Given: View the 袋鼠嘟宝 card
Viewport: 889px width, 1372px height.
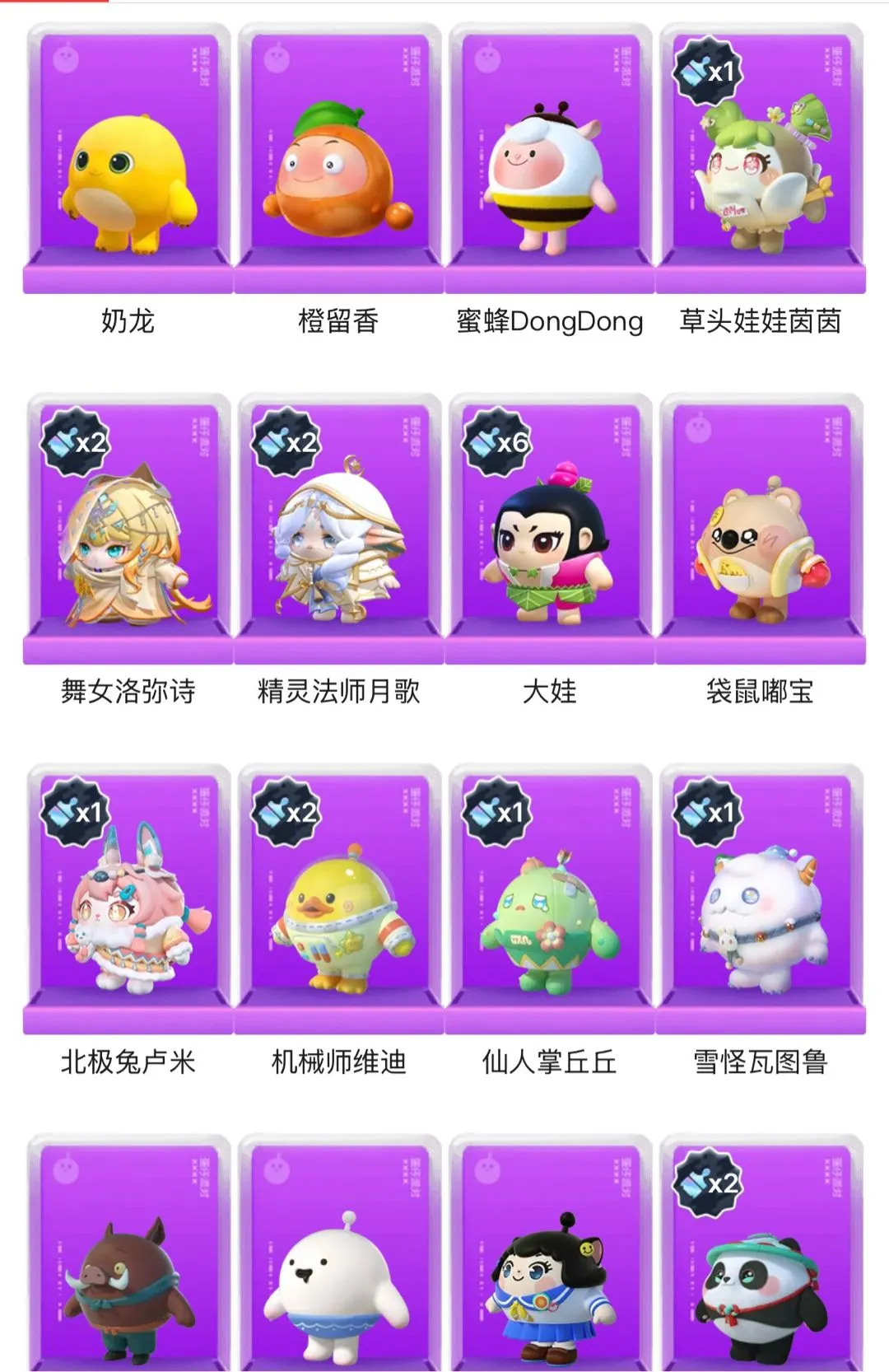Looking at the screenshot, I should tap(760, 535).
